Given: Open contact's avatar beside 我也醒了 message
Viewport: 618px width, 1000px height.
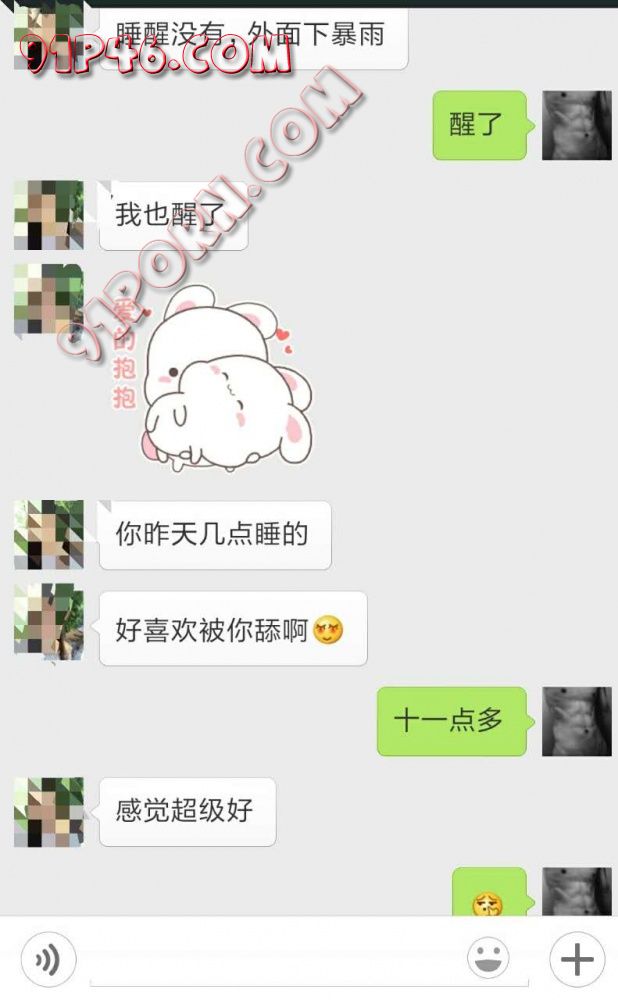Looking at the screenshot, I should click(48, 214).
